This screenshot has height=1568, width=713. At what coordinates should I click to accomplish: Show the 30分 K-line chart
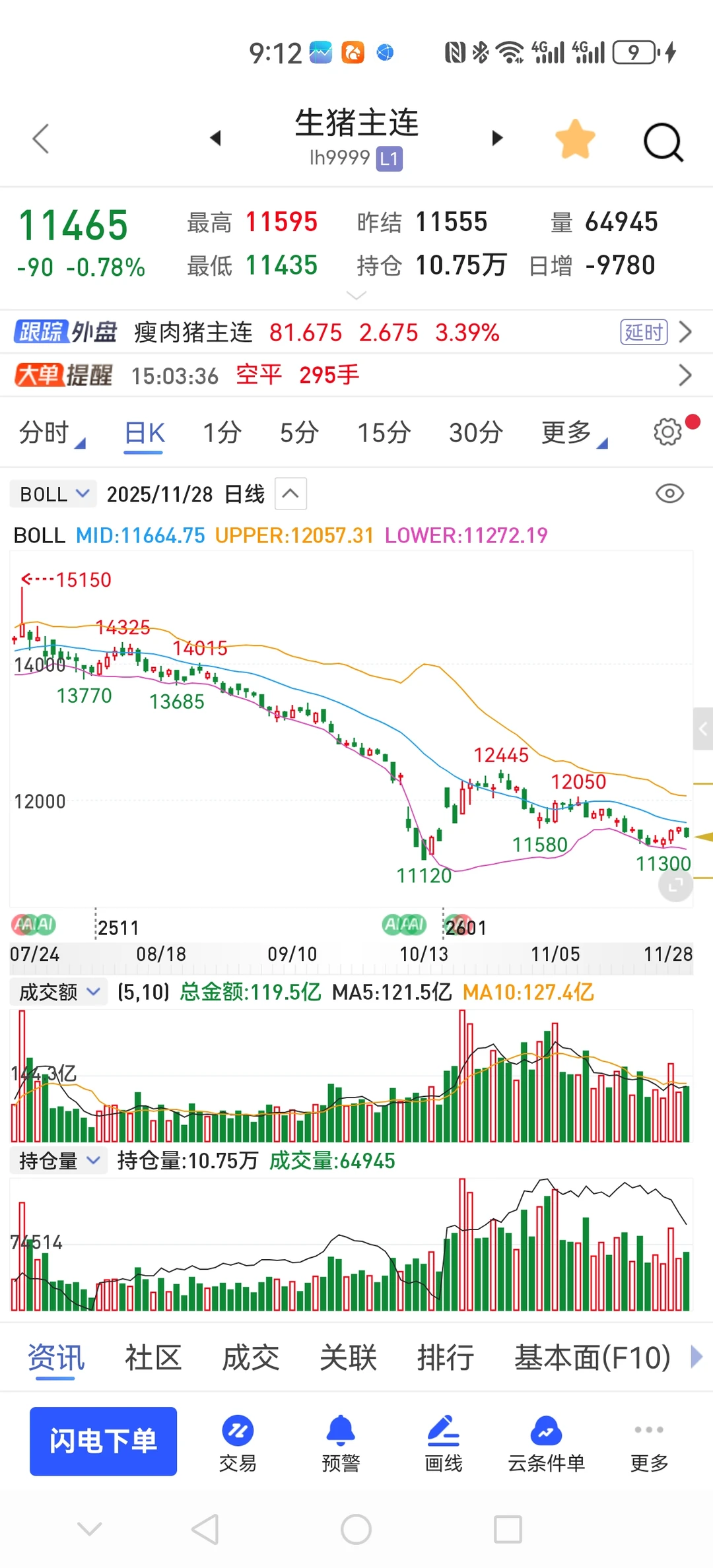point(475,433)
